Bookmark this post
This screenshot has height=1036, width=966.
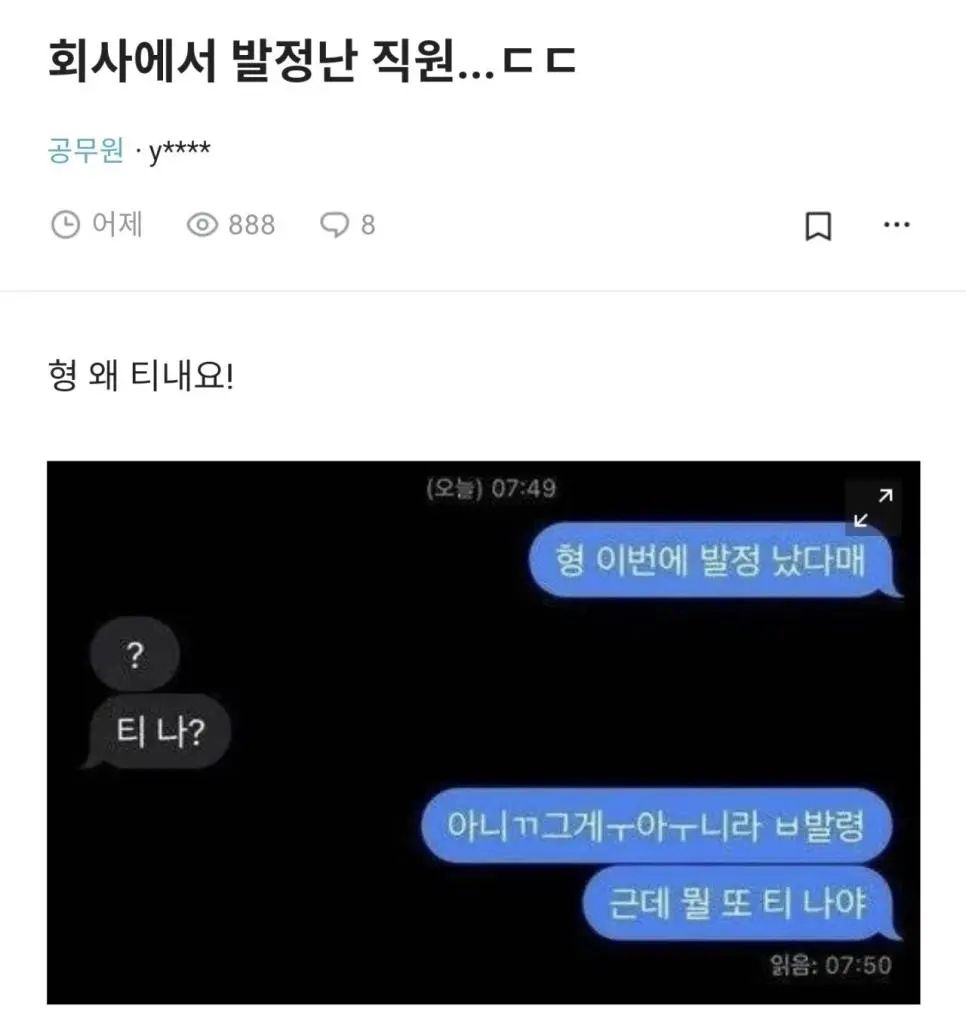[x=818, y=226]
